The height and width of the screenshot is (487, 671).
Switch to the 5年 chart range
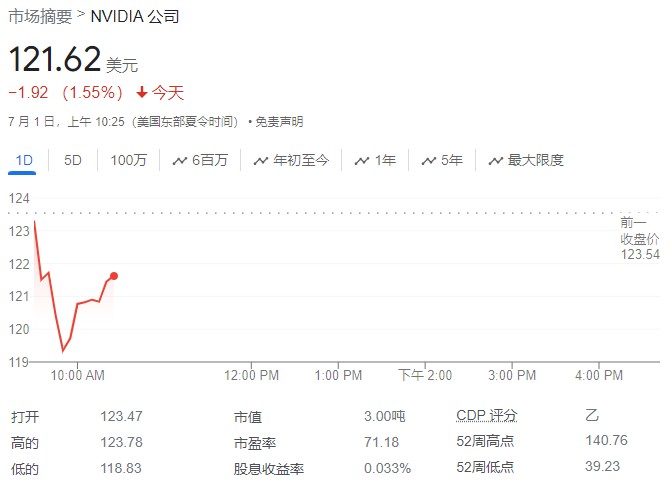pos(442,160)
